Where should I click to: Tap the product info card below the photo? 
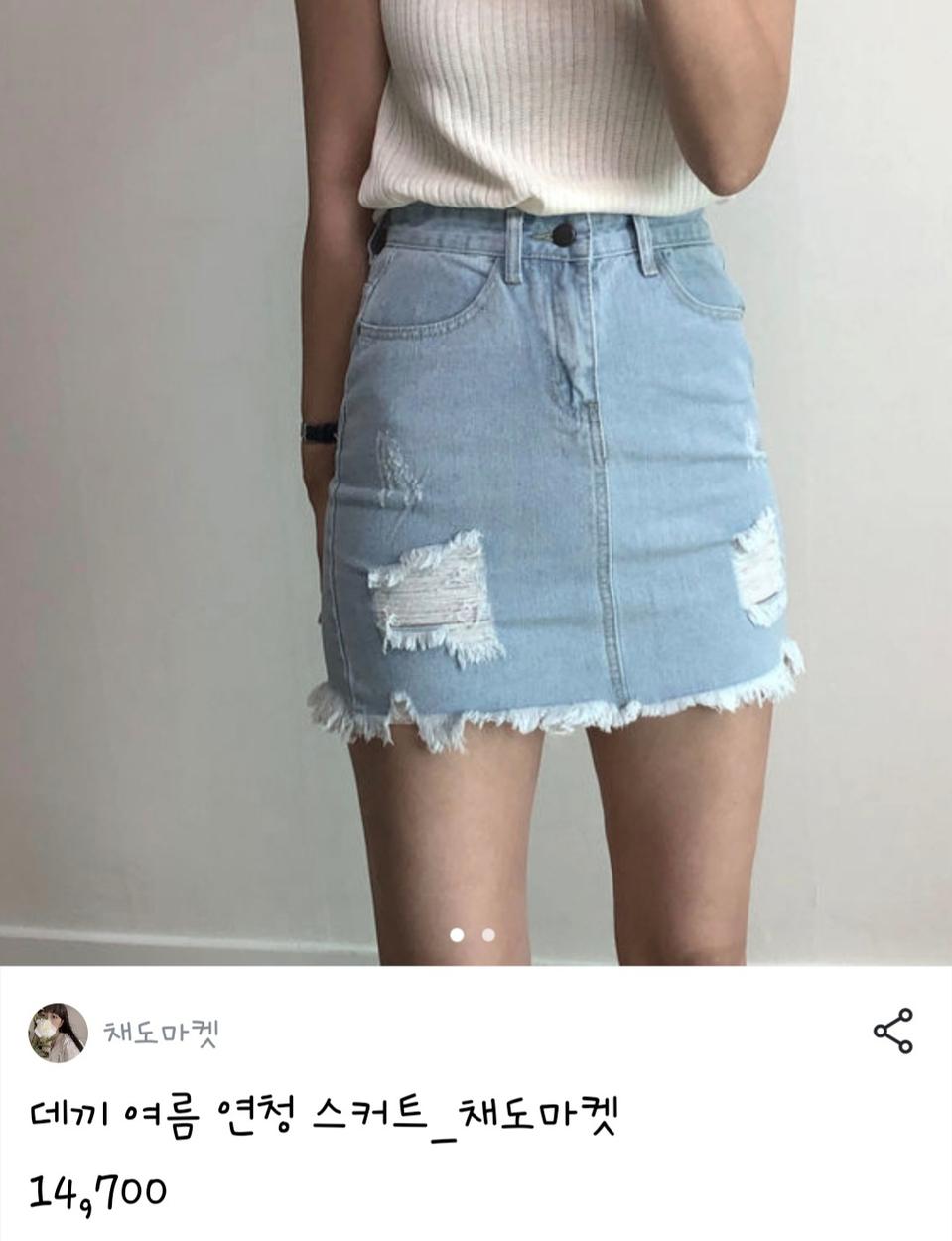click(x=476, y=1107)
